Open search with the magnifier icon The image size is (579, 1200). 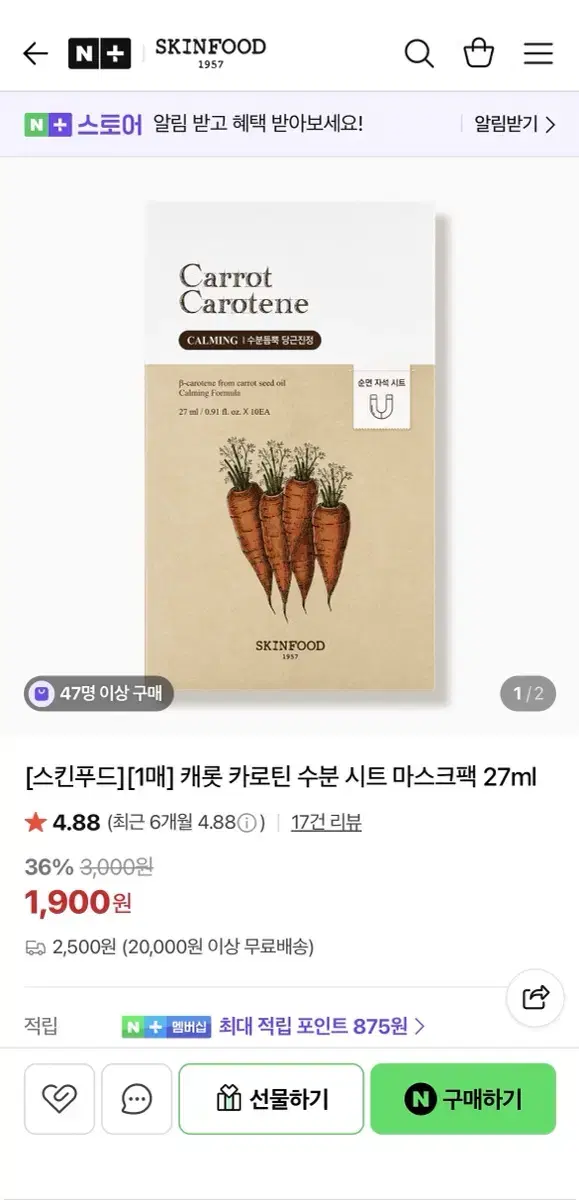[419, 53]
